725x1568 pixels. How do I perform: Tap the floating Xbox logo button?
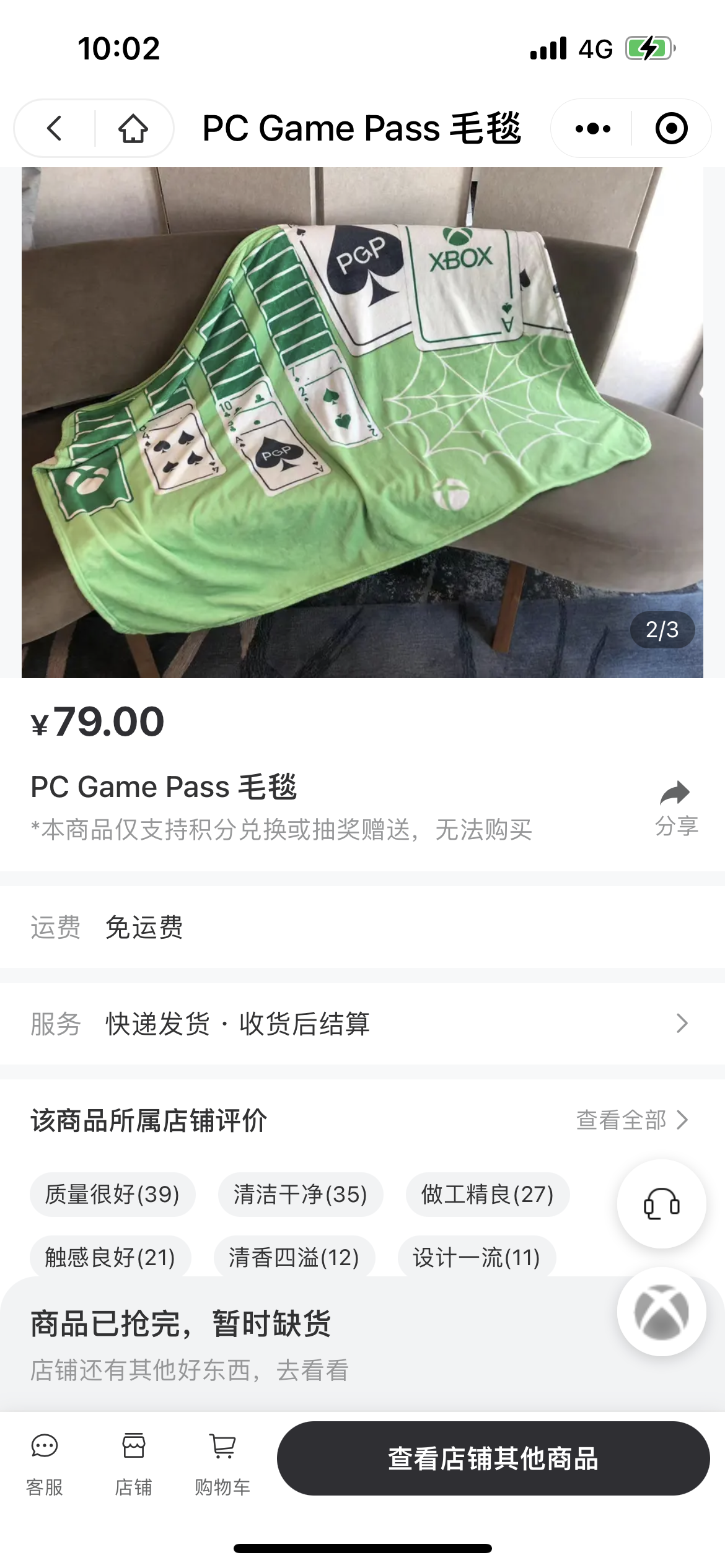coord(662,1312)
